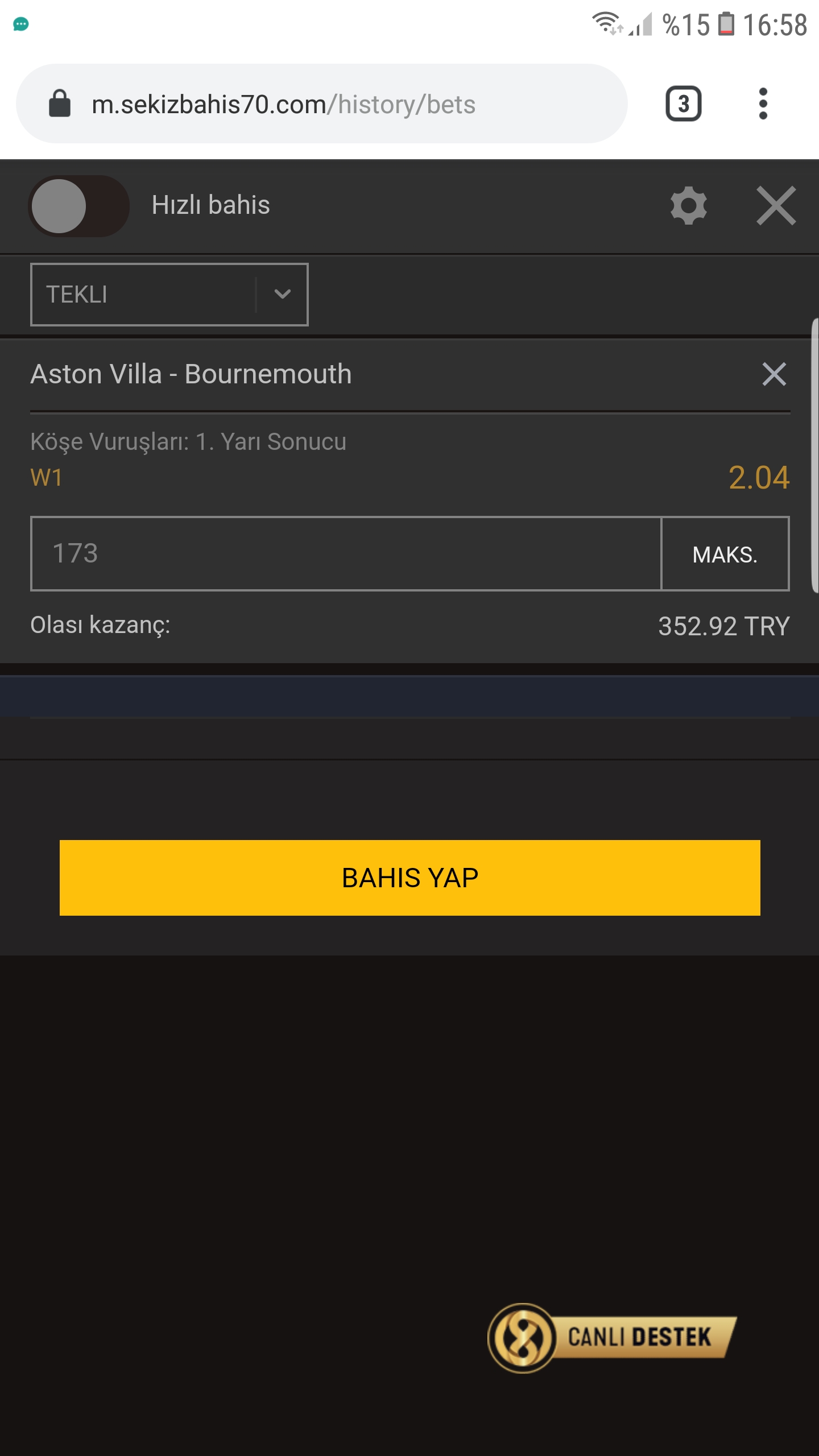The image size is (819, 1456).
Task: Remove the Aston Villa - Bournemouth bet
Action: click(x=774, y=374)
